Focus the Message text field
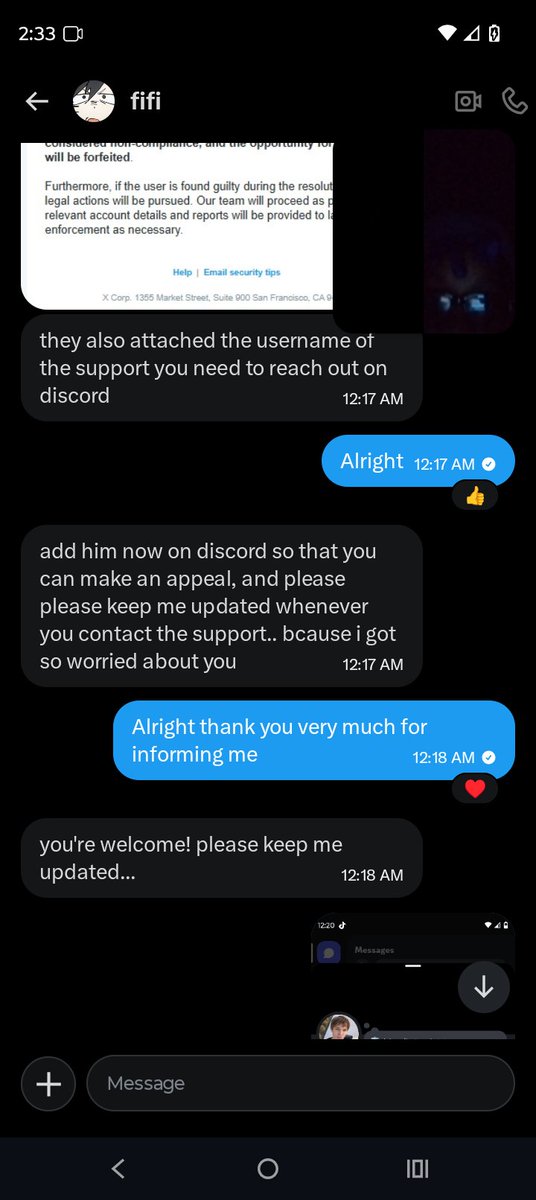This screenshot has height=1200, width=536. click(301, 1083)
